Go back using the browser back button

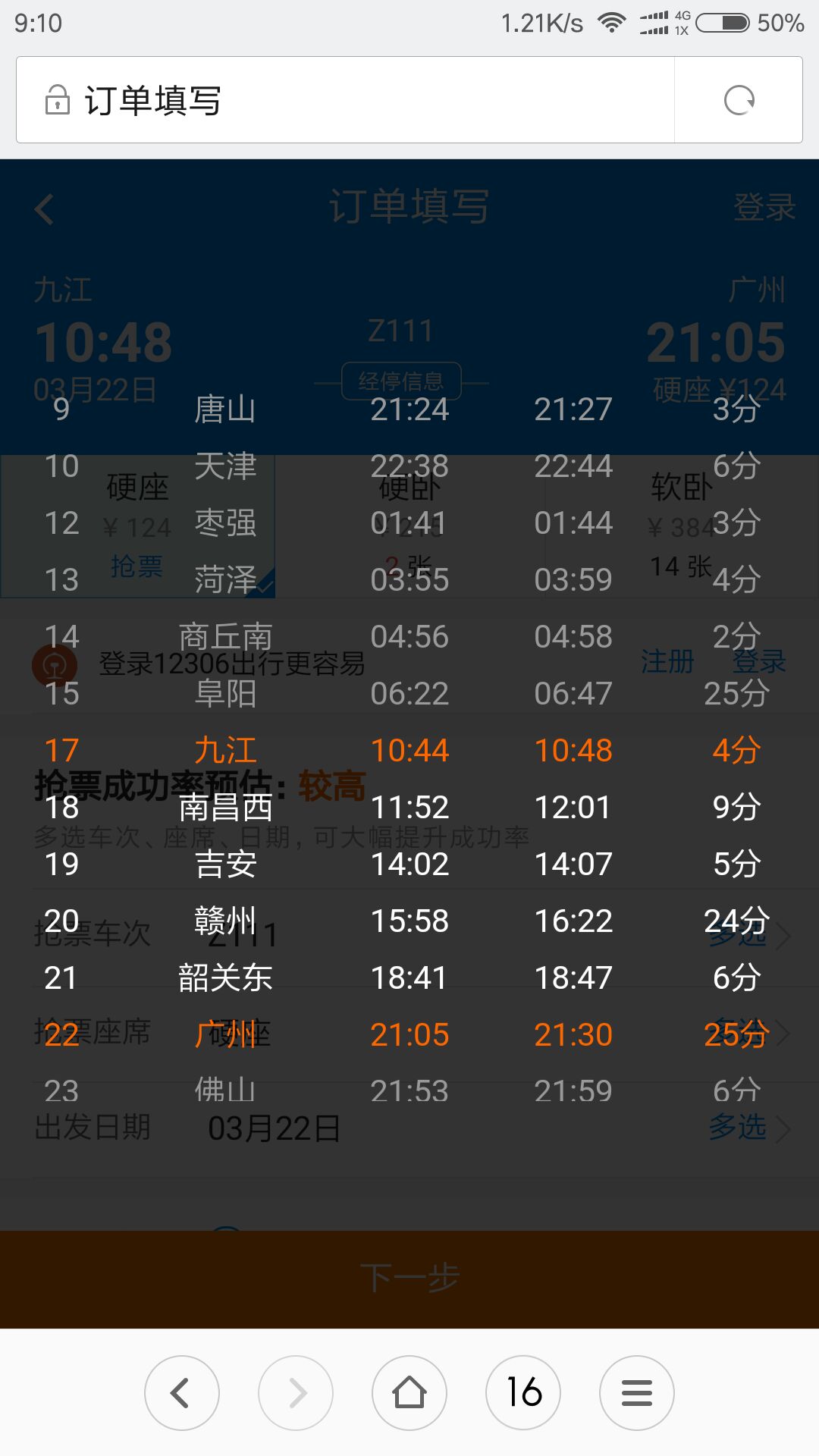182,1393
